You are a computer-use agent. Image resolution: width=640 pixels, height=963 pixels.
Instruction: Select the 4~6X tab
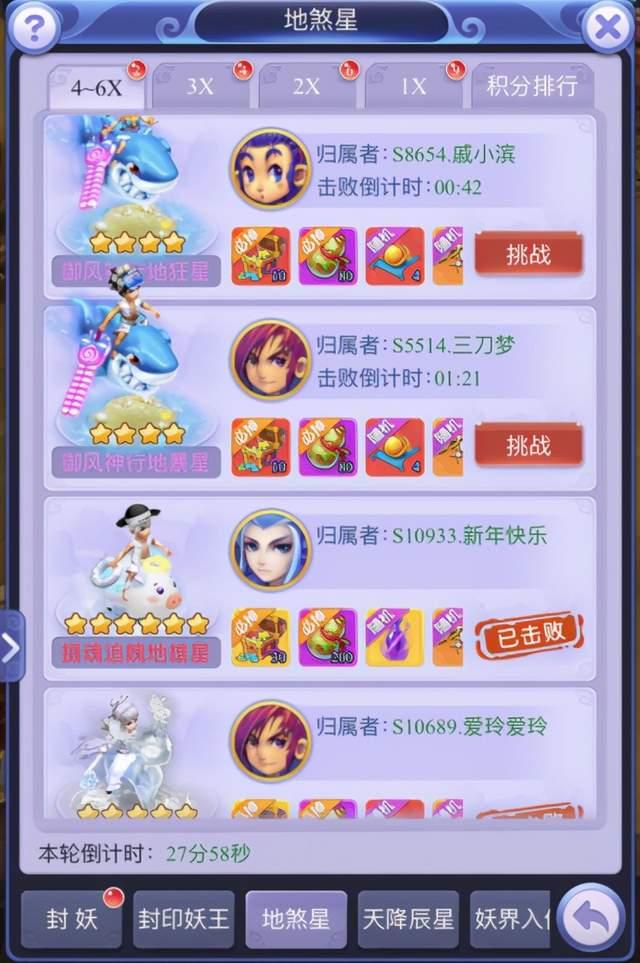pos(96,86)
